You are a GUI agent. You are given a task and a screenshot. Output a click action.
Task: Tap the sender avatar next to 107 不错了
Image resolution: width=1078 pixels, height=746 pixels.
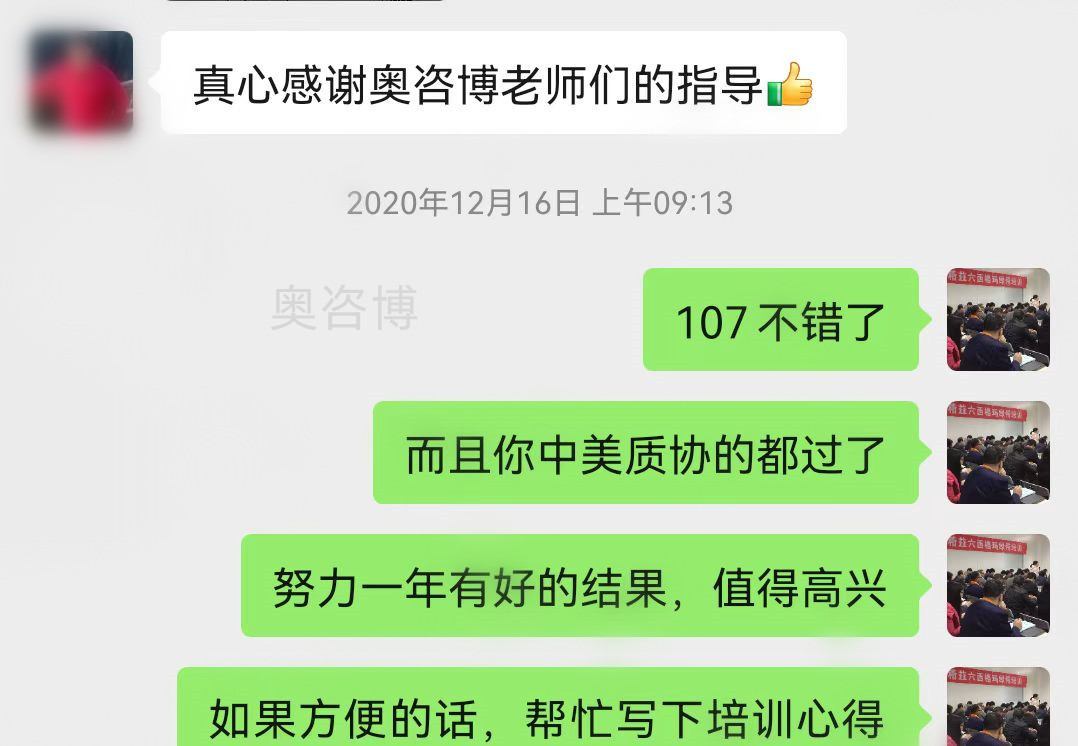[998, 319]
